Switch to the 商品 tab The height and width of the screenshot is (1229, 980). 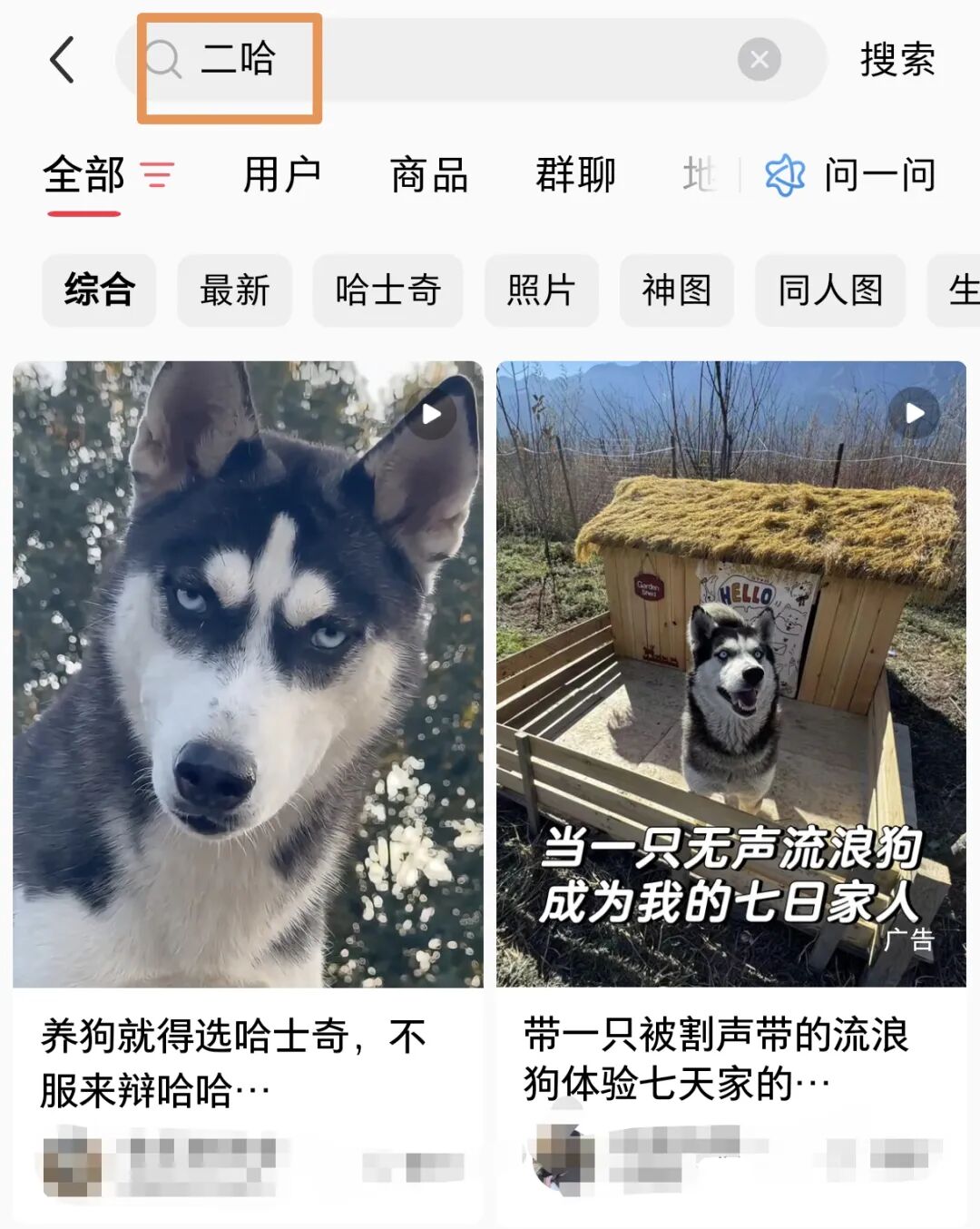point(428,174)
